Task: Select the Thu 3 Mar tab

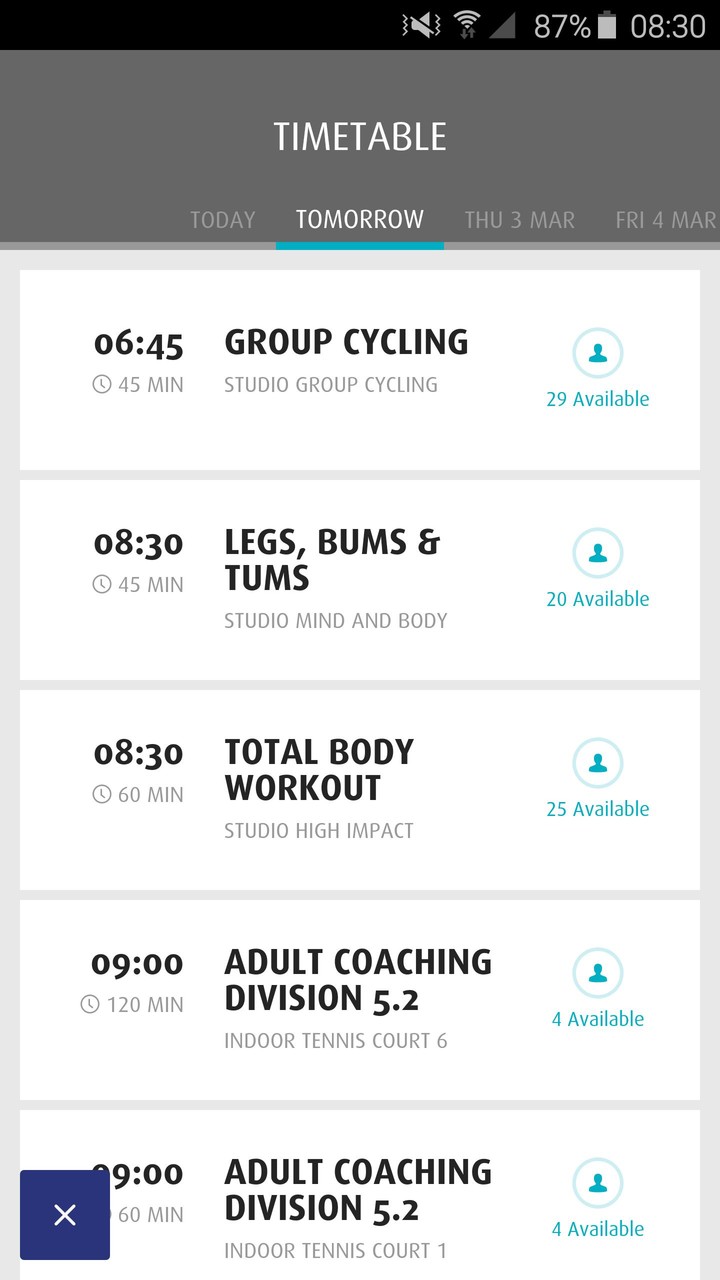Action: pos(519,220)
